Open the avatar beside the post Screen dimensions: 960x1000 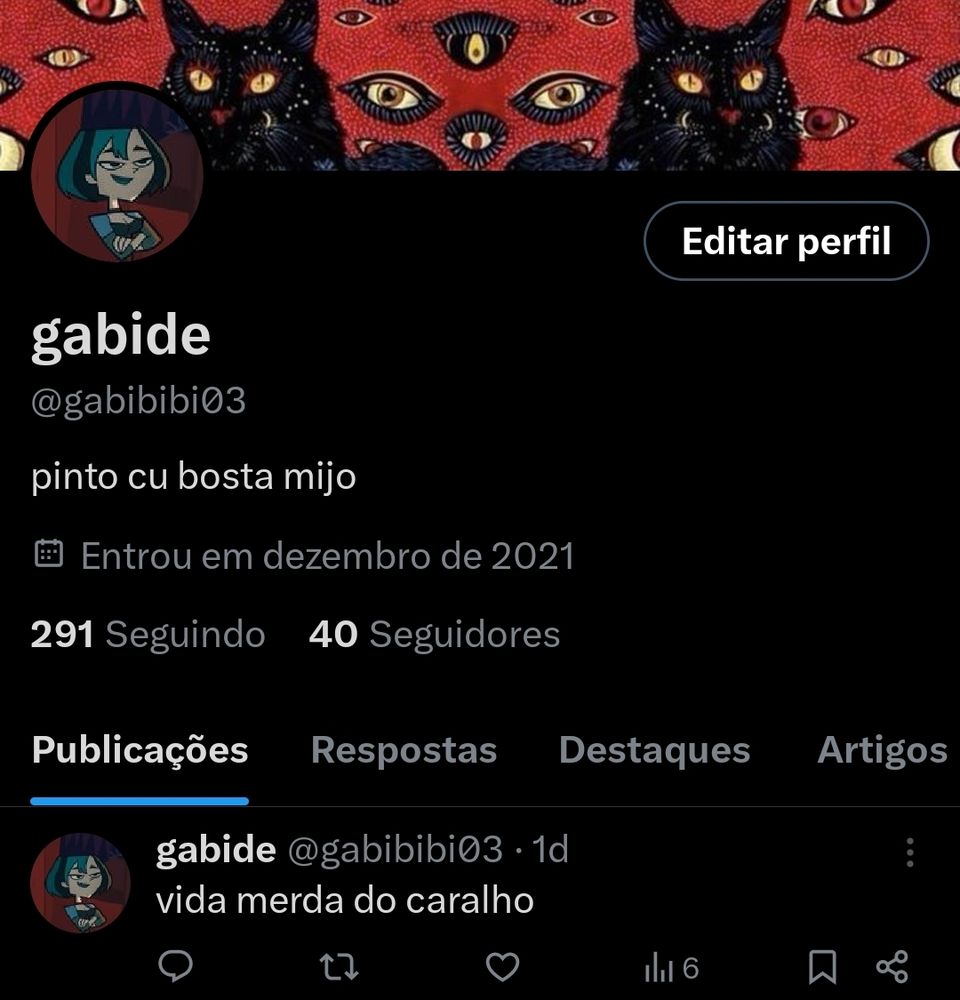point(80,883)
